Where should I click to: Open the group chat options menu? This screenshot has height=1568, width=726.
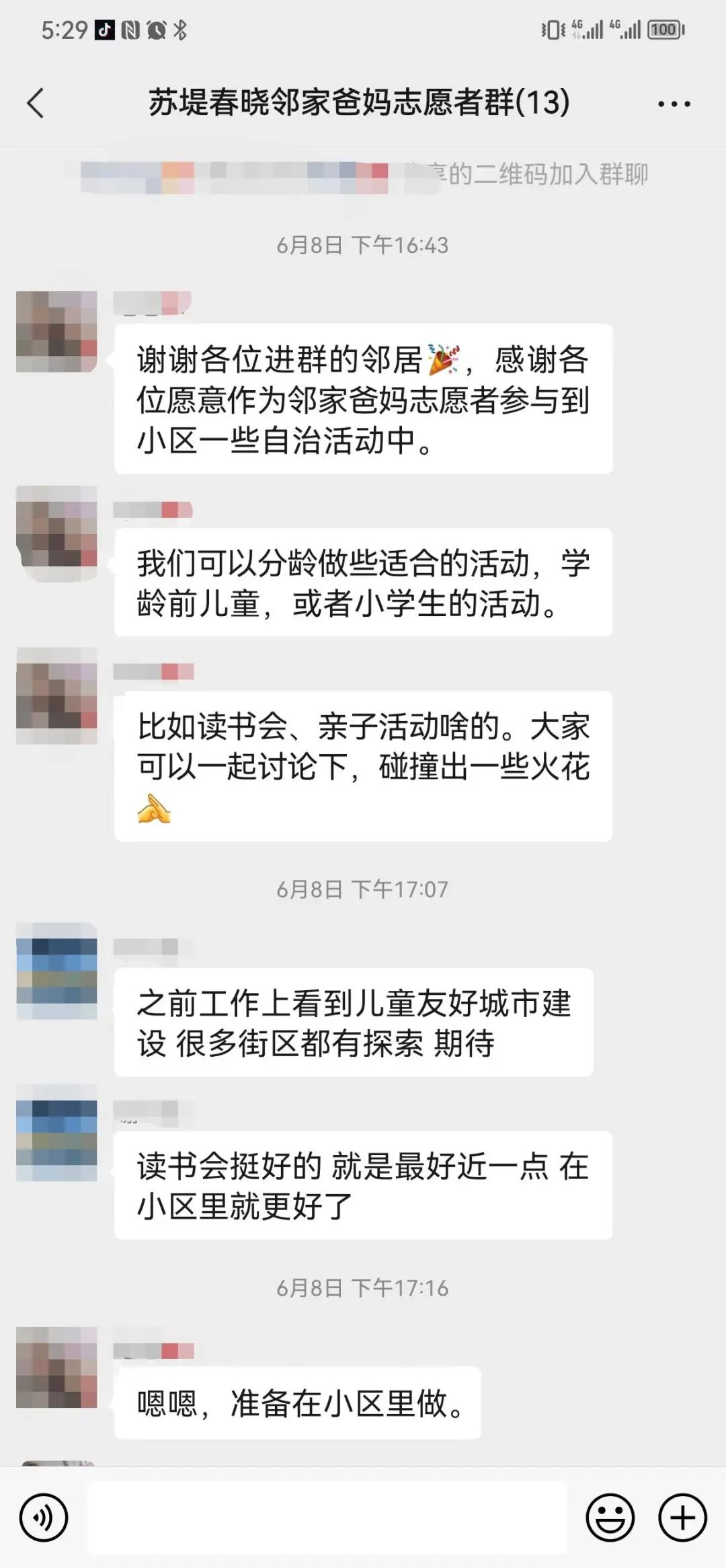point(674,104)
